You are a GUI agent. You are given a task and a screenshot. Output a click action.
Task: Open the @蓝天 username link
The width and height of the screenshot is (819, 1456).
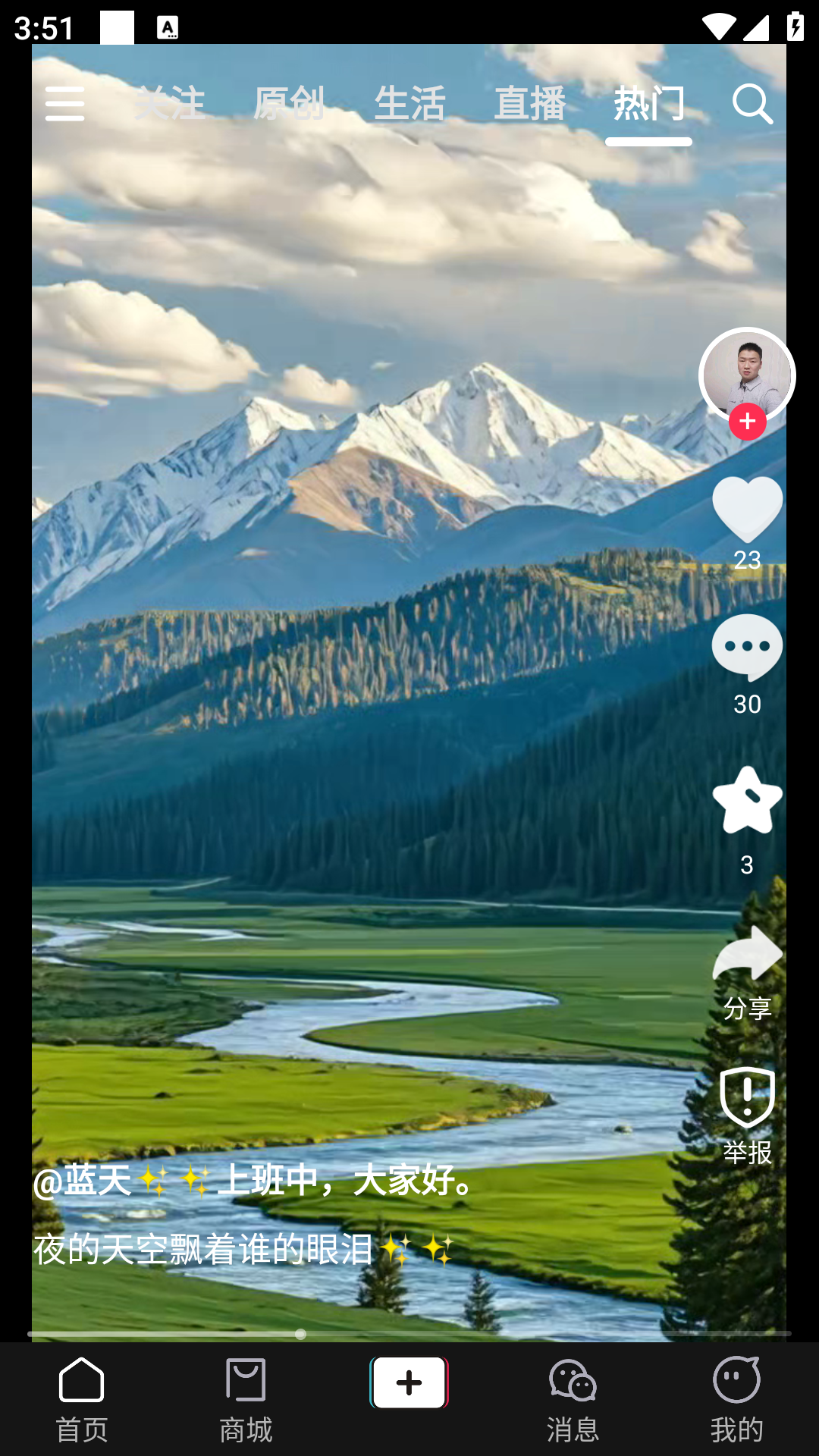83,1181
